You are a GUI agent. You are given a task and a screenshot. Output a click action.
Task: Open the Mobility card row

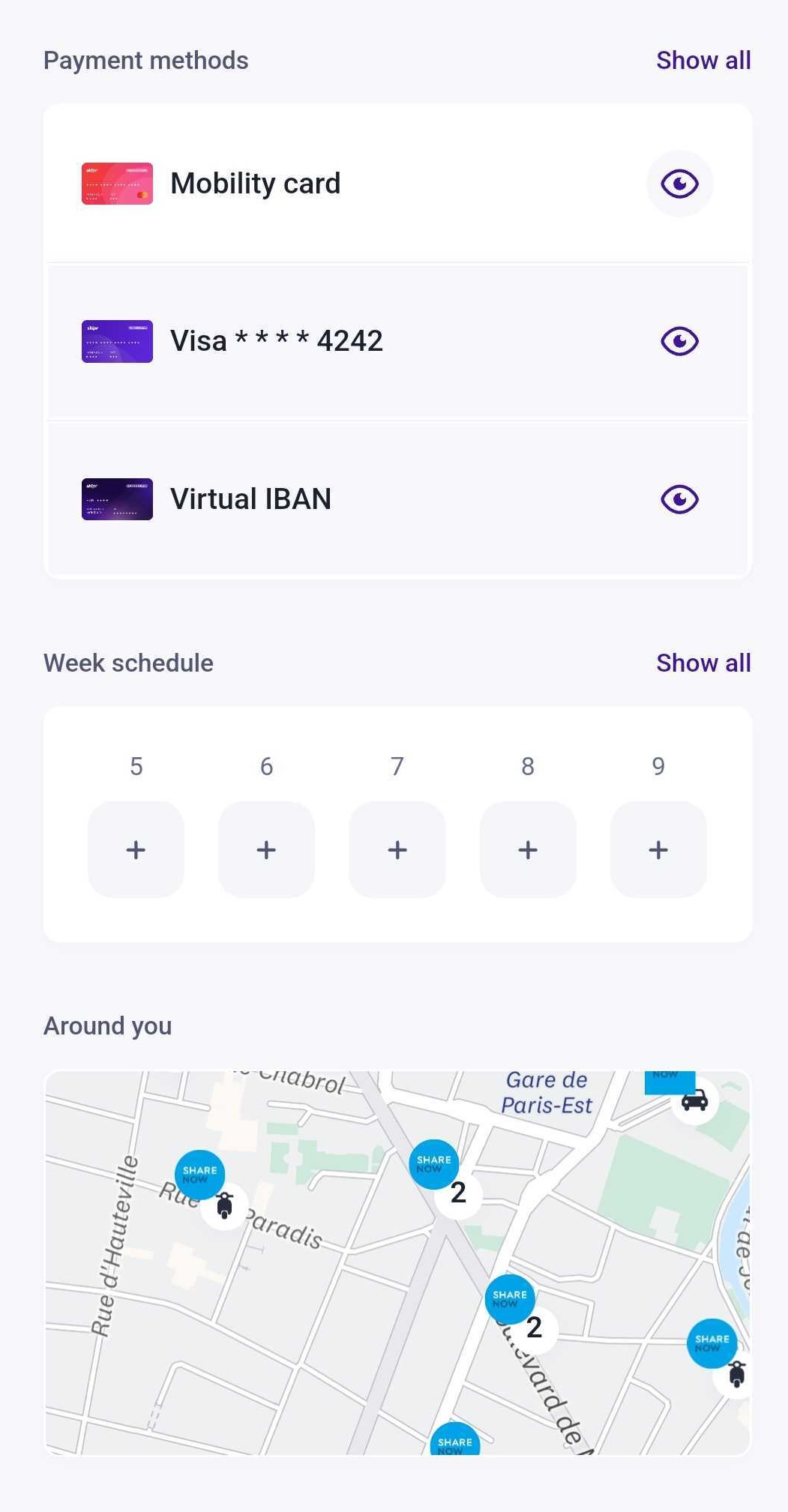tap(255, 184)
